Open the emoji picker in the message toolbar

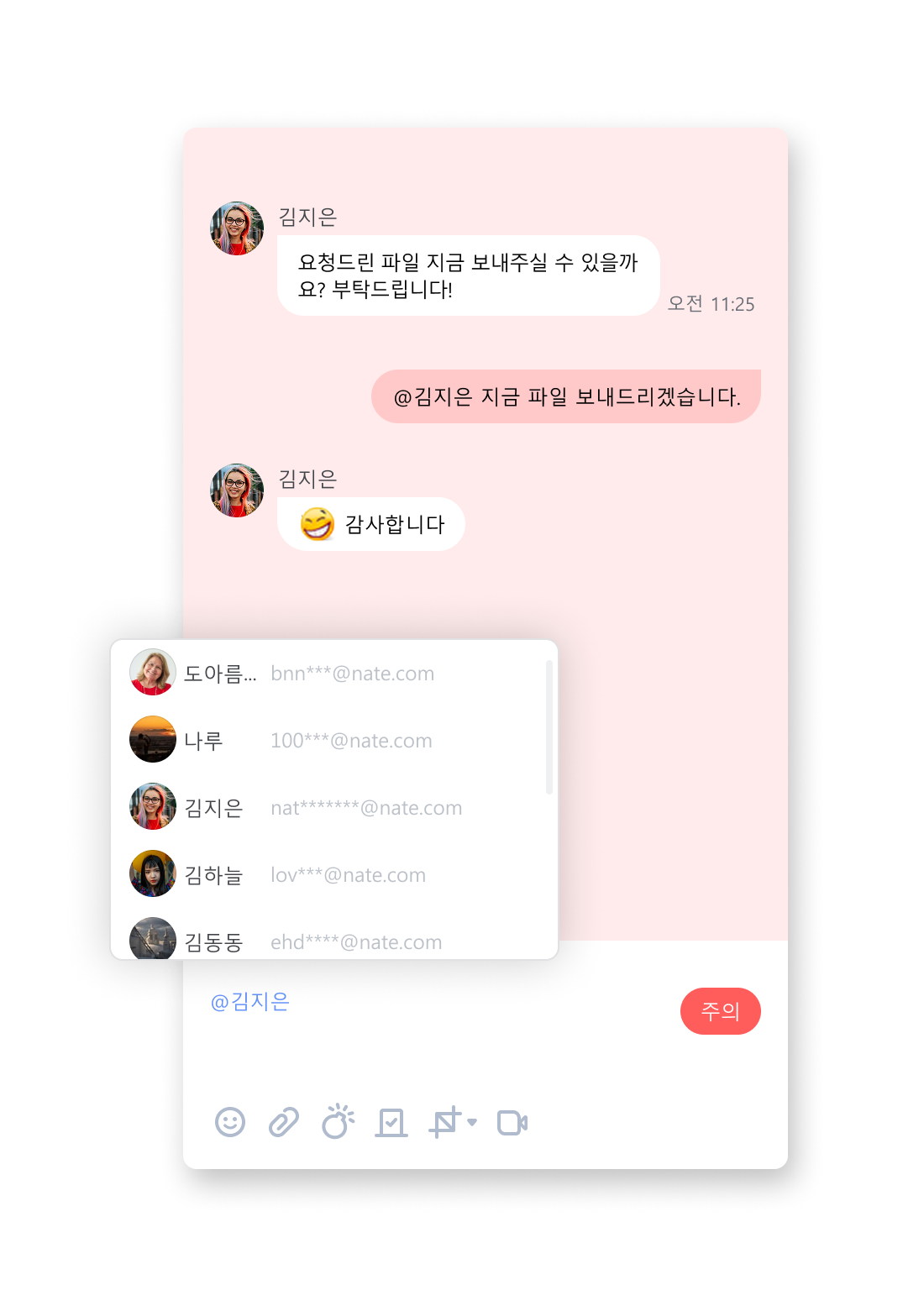click(x=230, y=1122)
